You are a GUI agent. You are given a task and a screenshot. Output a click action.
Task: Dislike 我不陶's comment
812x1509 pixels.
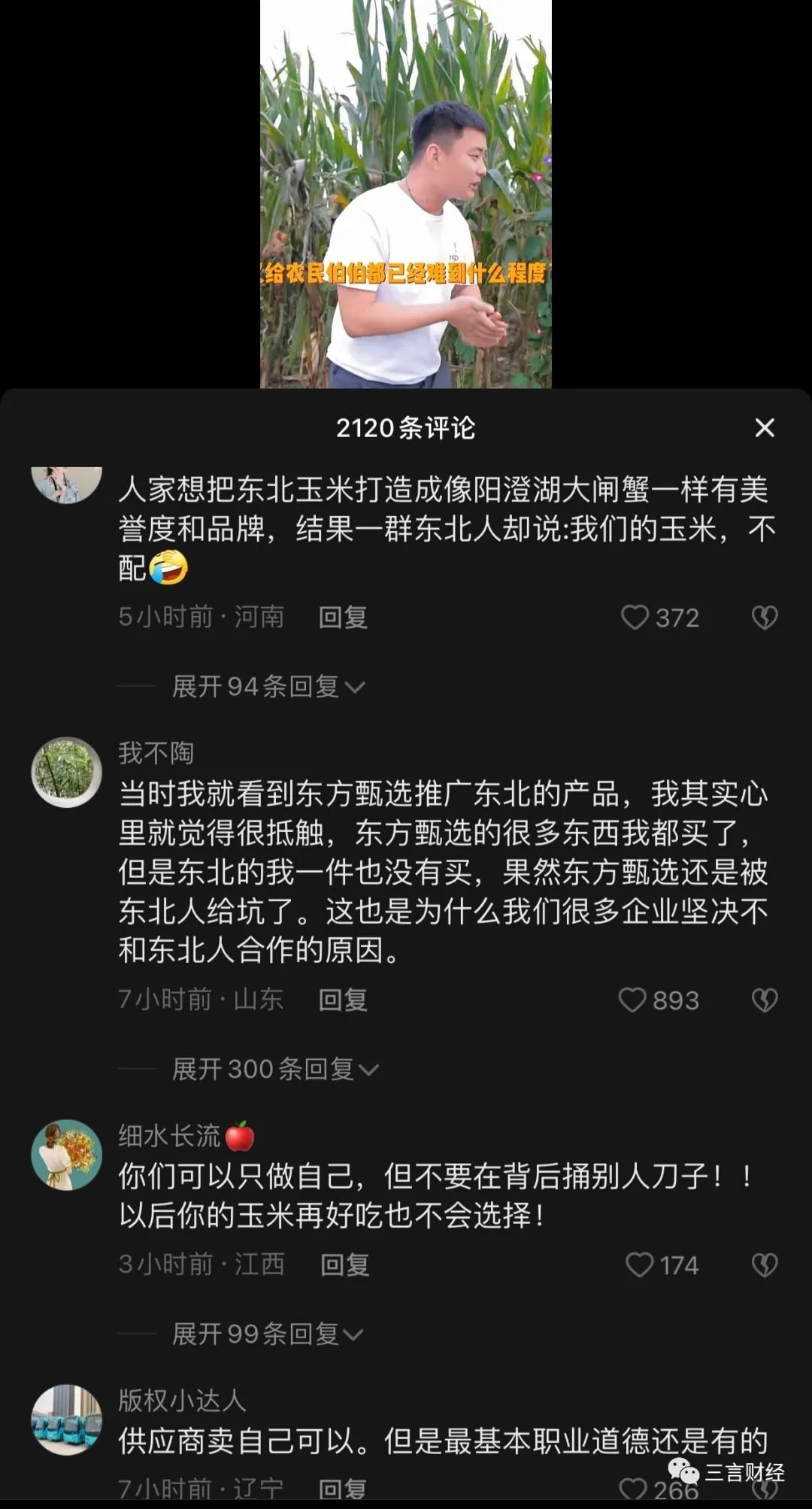coord(765,1000)
